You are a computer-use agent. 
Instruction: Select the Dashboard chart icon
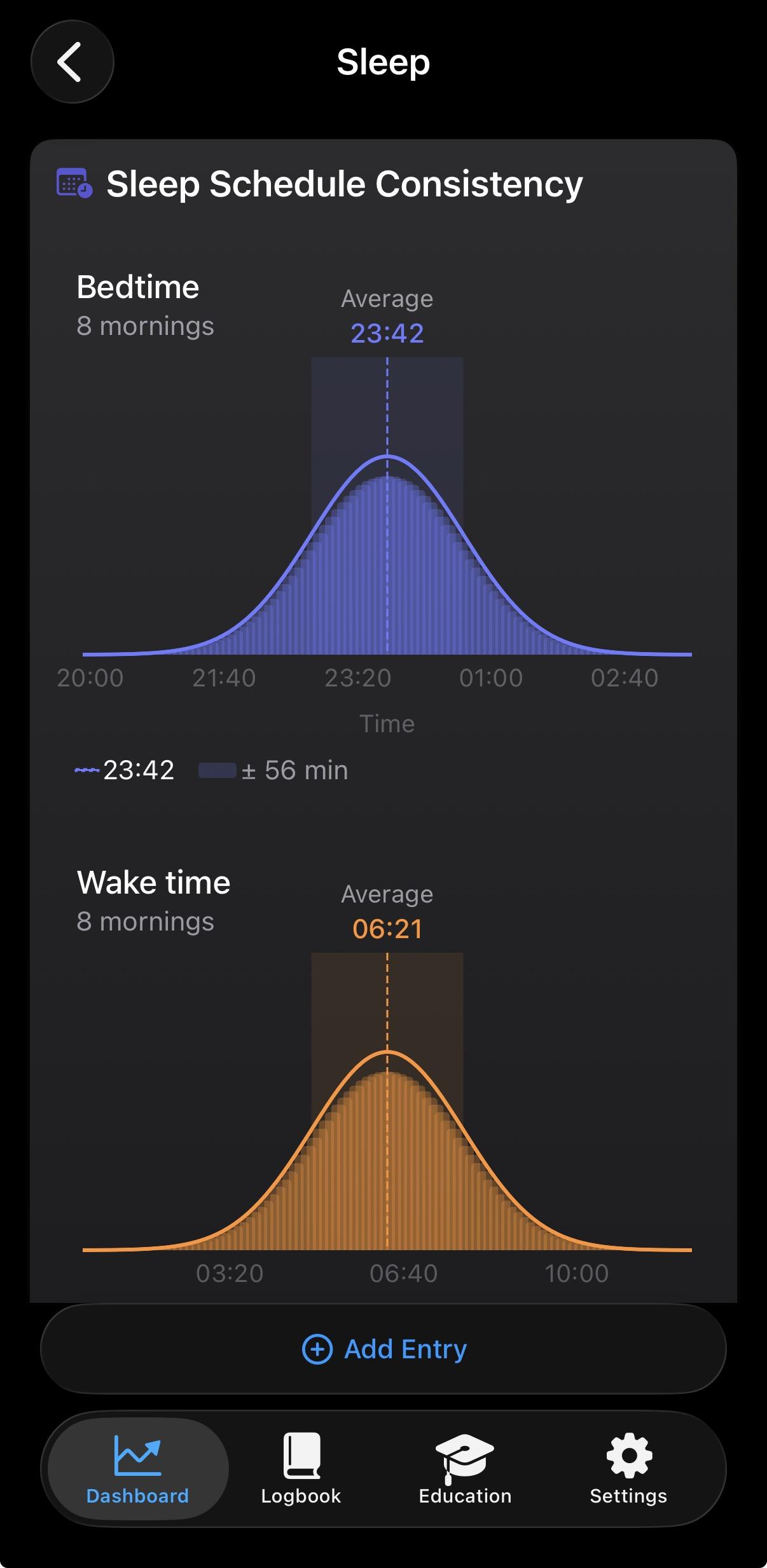136,1456
